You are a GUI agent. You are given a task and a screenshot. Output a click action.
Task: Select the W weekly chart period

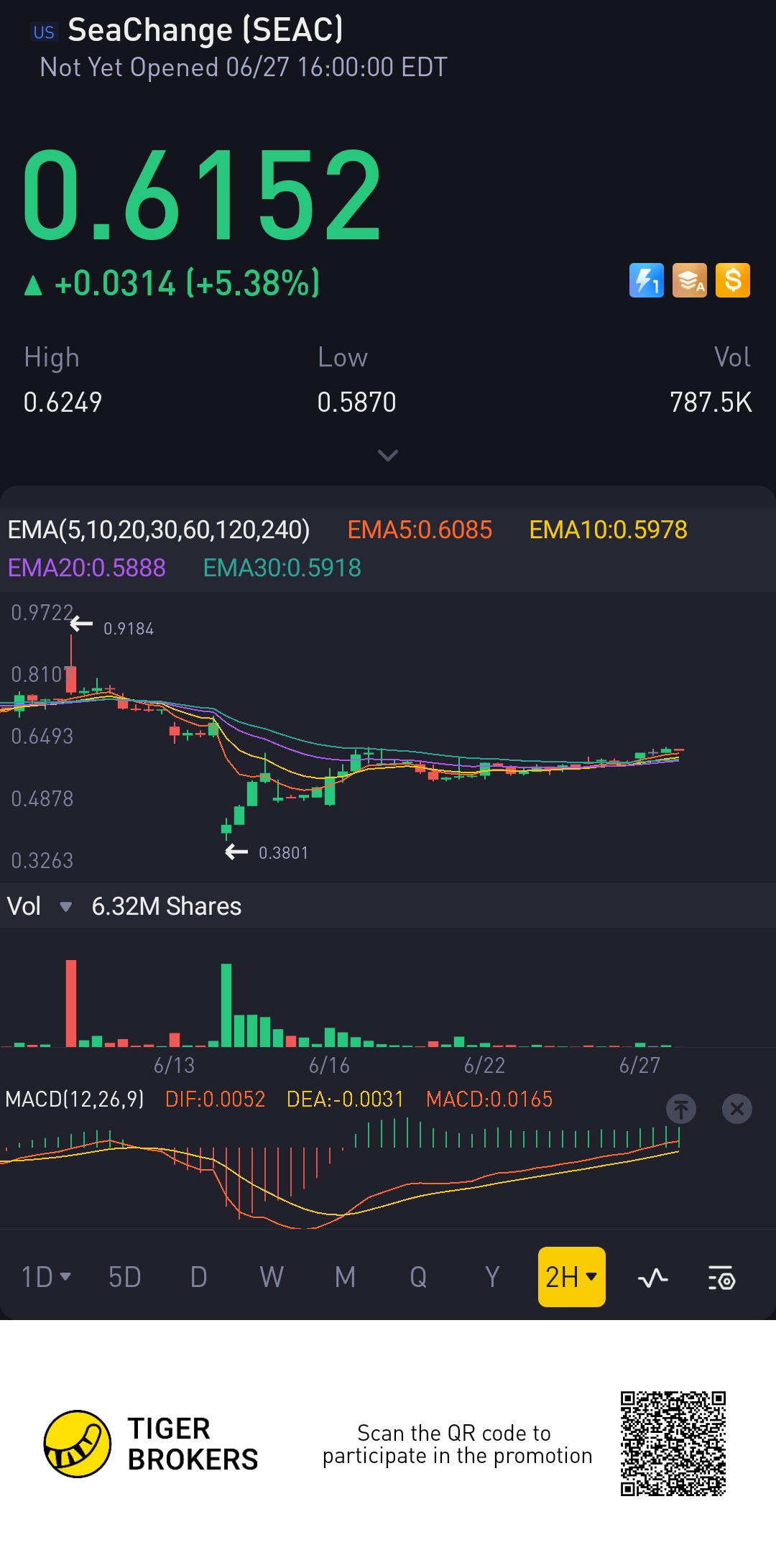click(x=272, y=1277)
